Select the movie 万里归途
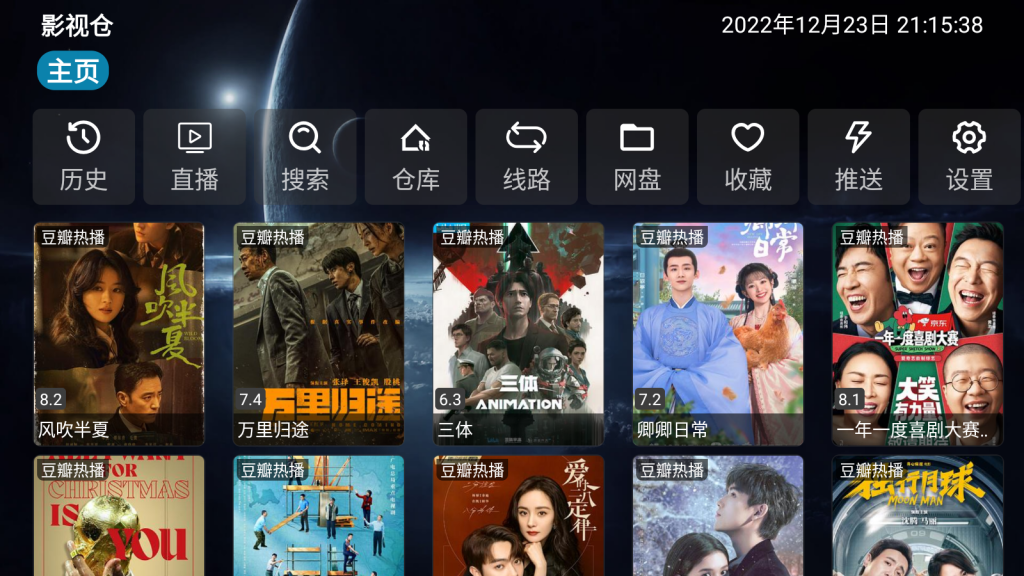 point(318,333)
